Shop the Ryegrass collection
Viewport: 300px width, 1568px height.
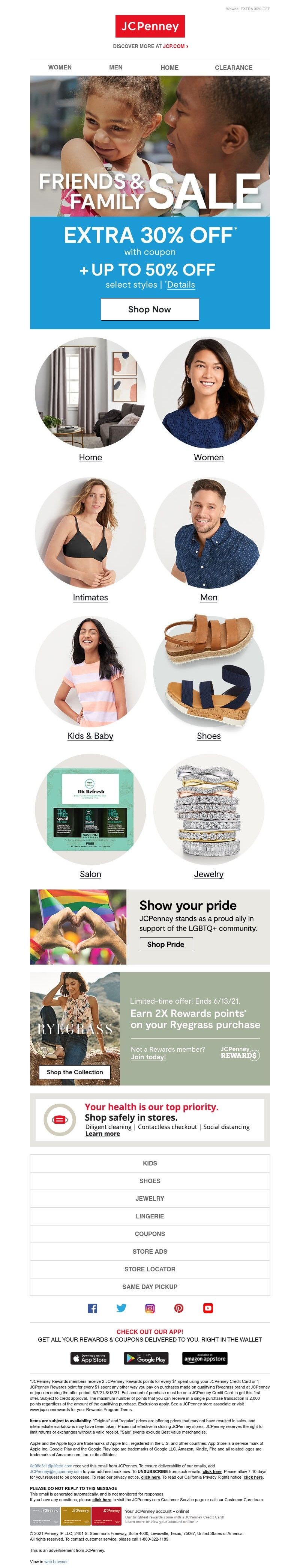point(75,1072)
